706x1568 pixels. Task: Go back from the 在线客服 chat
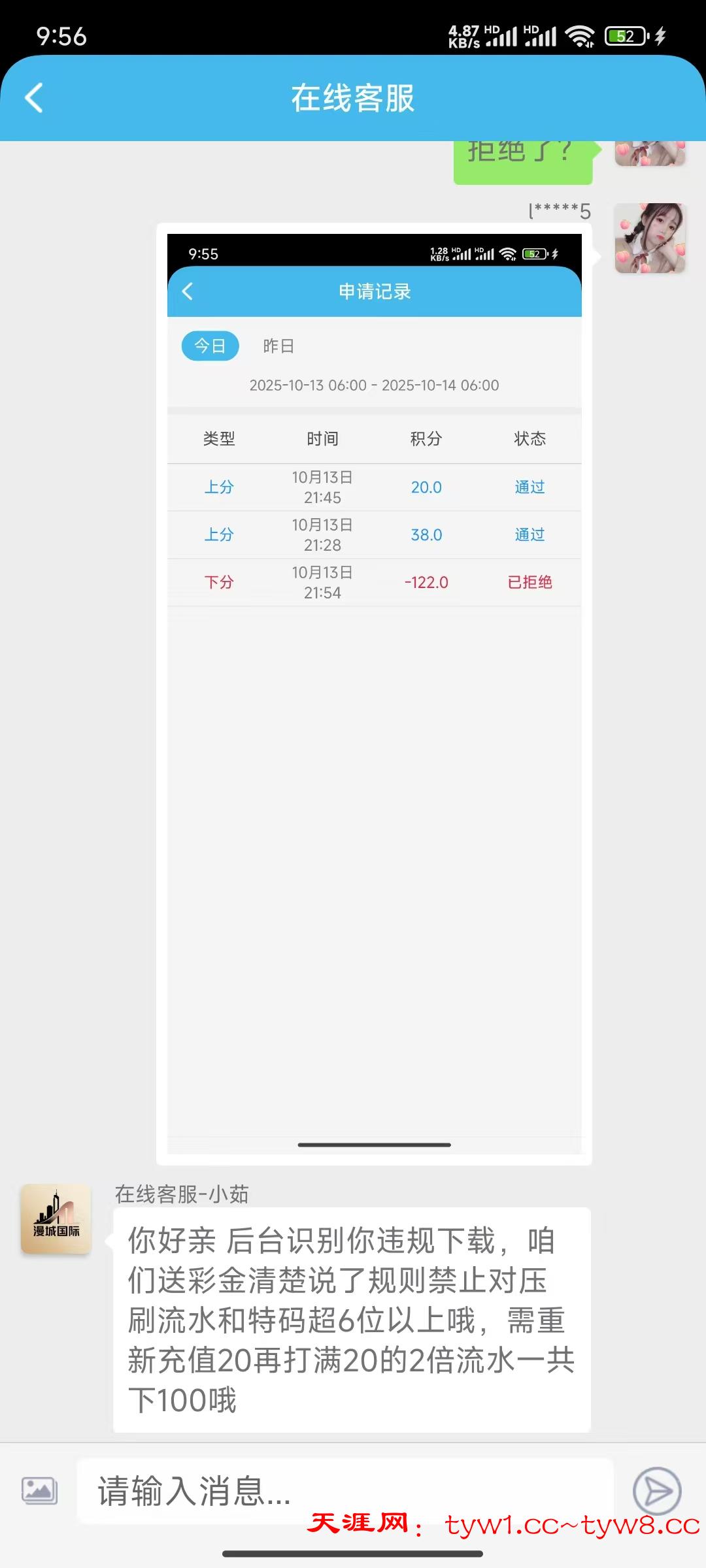pos(34,98)
